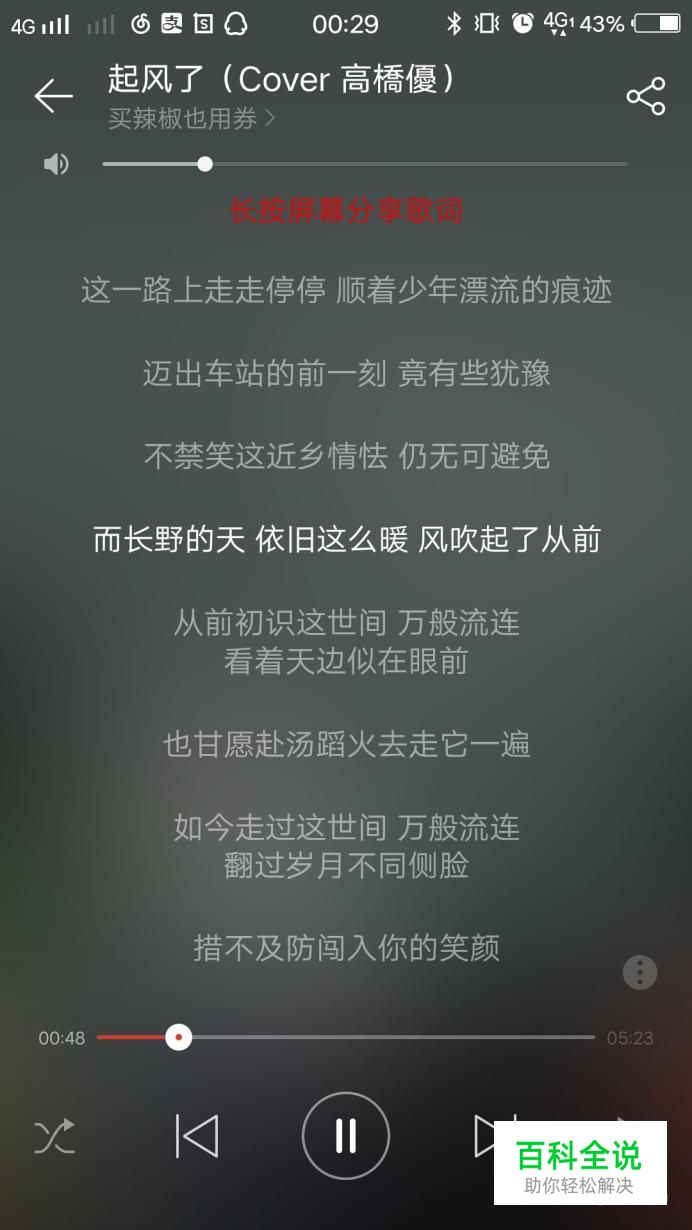Pause the song

pyautogui.click(x=346, y=1136)
